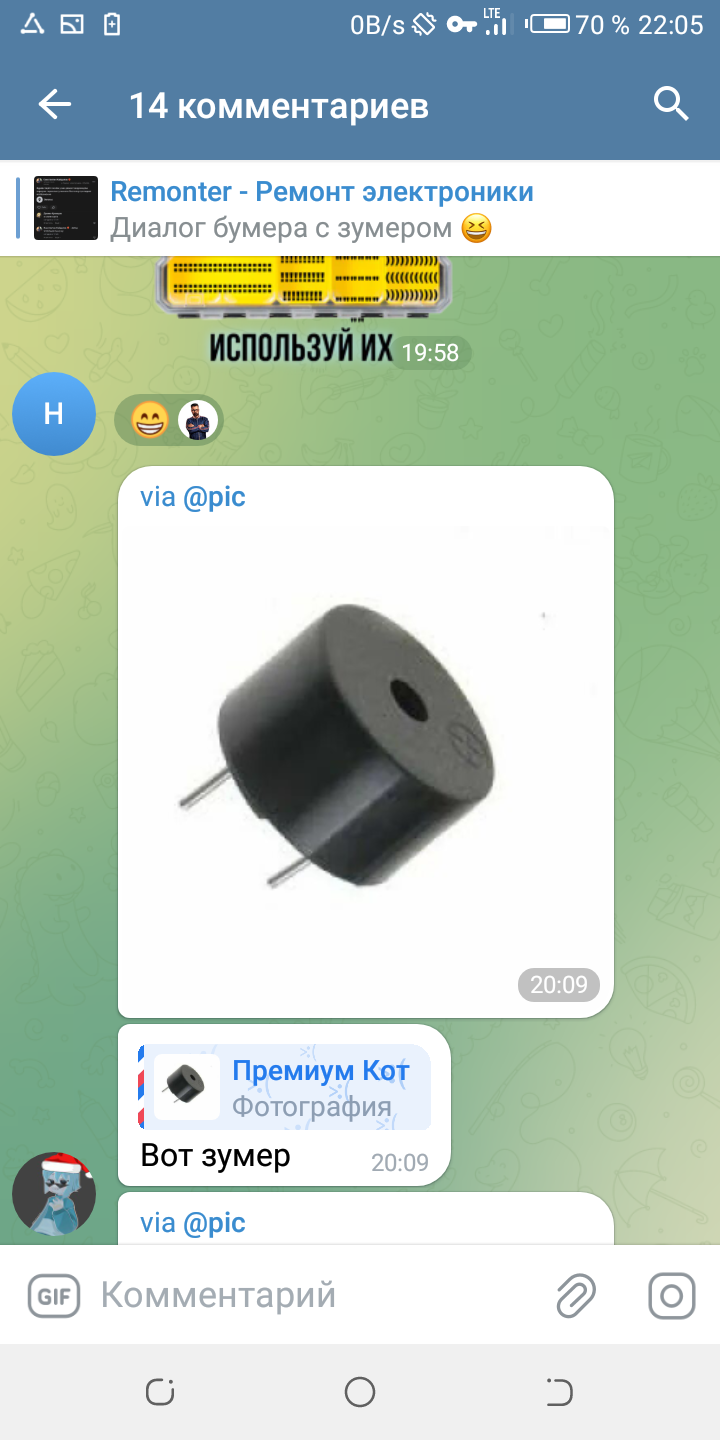Open the Santa hat user avatar
Viewport: 720px width, 1440px height.
[53, 1193]
